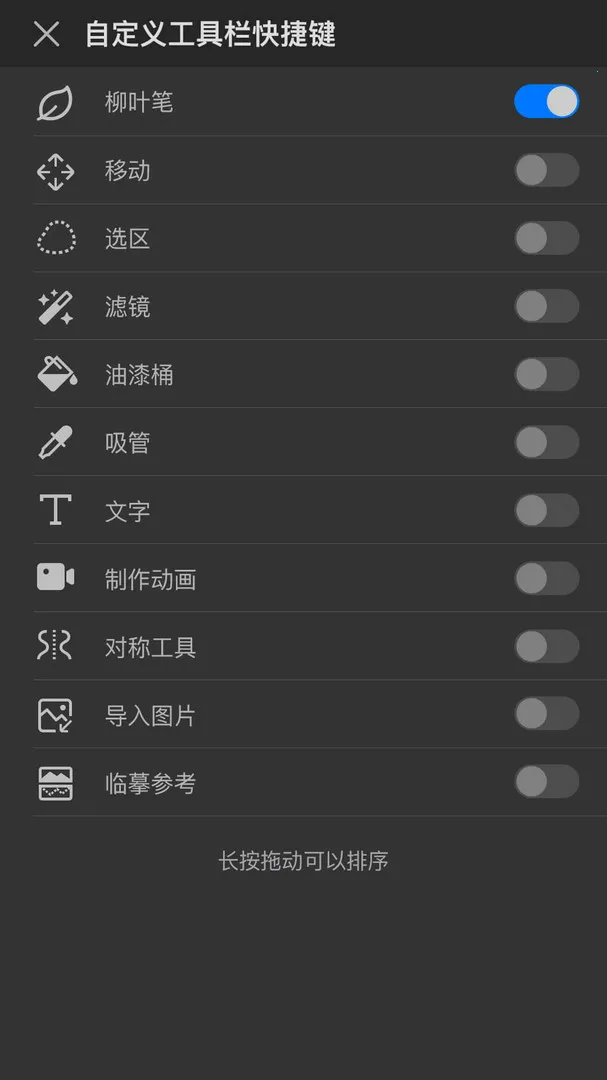Switch on the 对称工具 toggle
This screenshot has width=607, height=1080.
tap(546, 646)
